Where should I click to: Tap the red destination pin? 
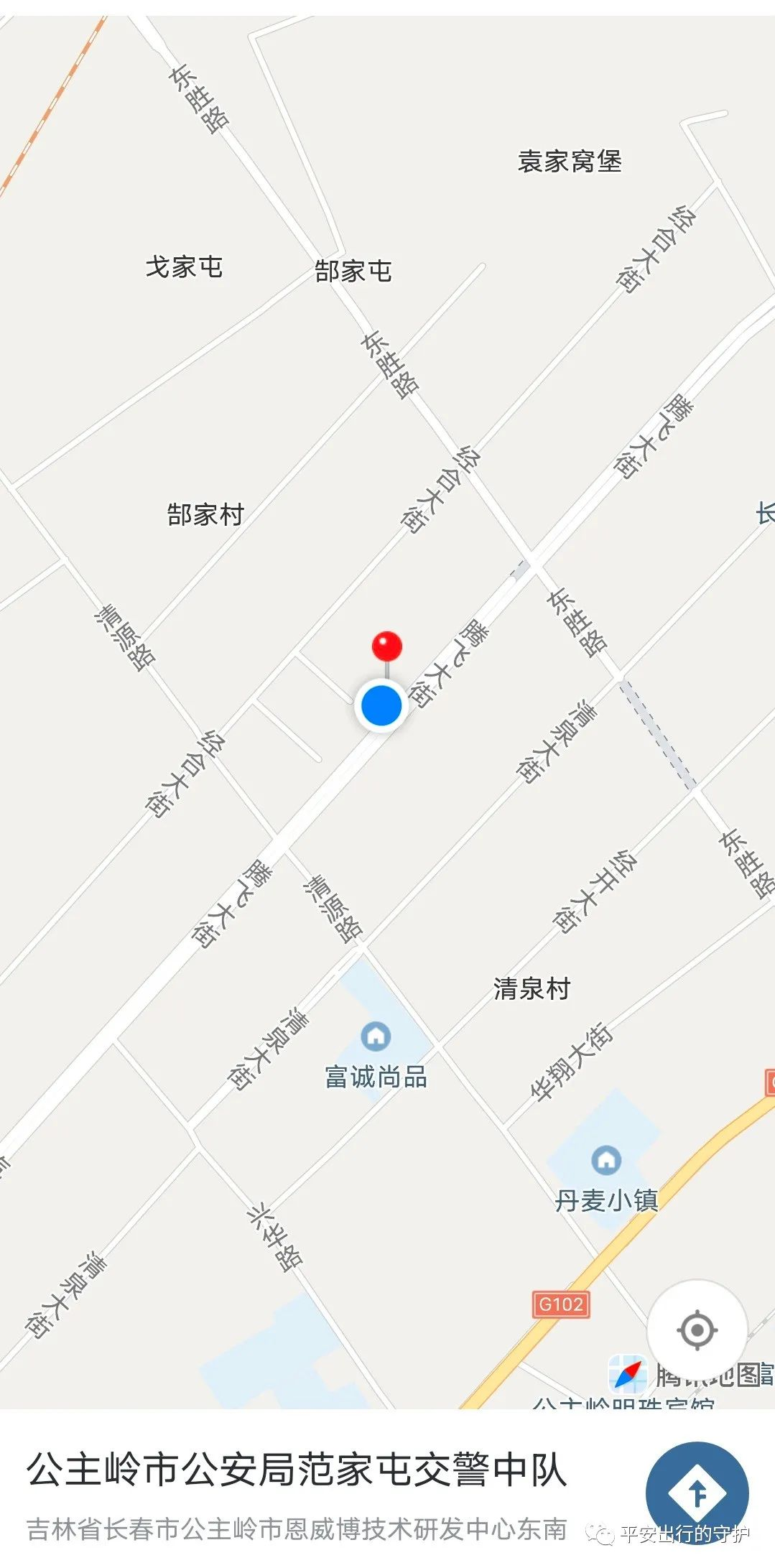pyautogui.click(x=386, y=646)
